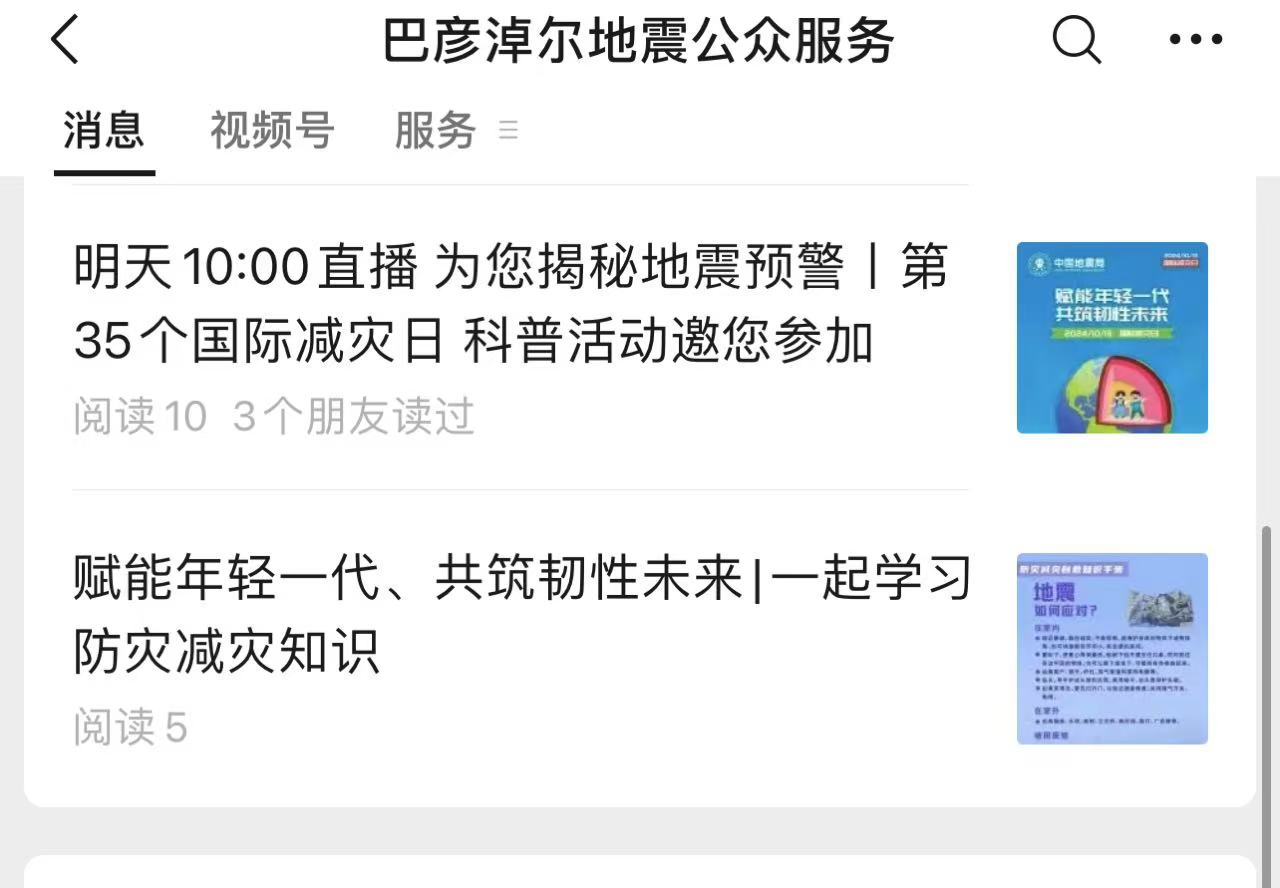The height and width of the screenshot is (888, 1280).
Task: Open the three-dot overflow menu
Action: [1196, 41]
